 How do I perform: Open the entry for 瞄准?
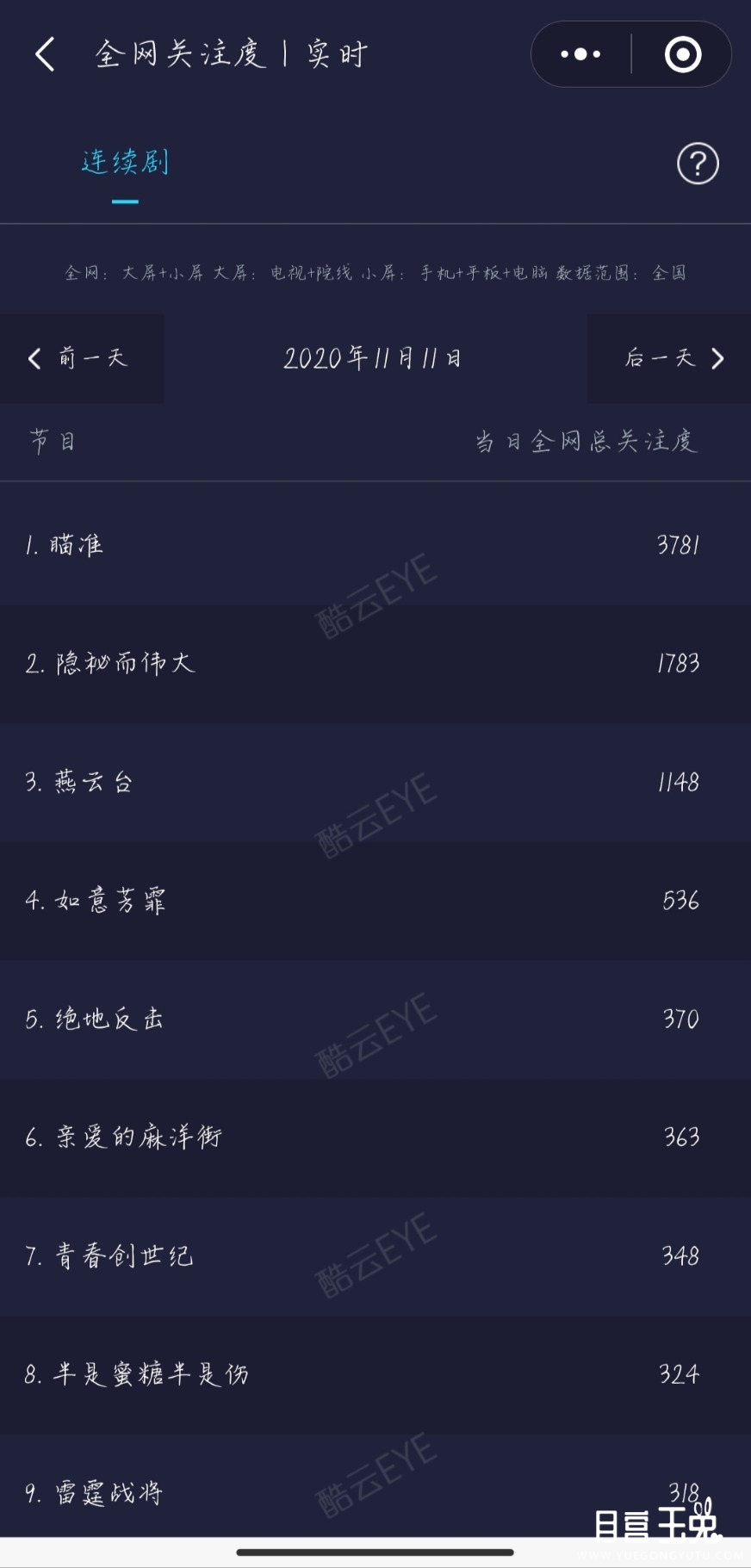pyautogui.click(x=375, y=545)
